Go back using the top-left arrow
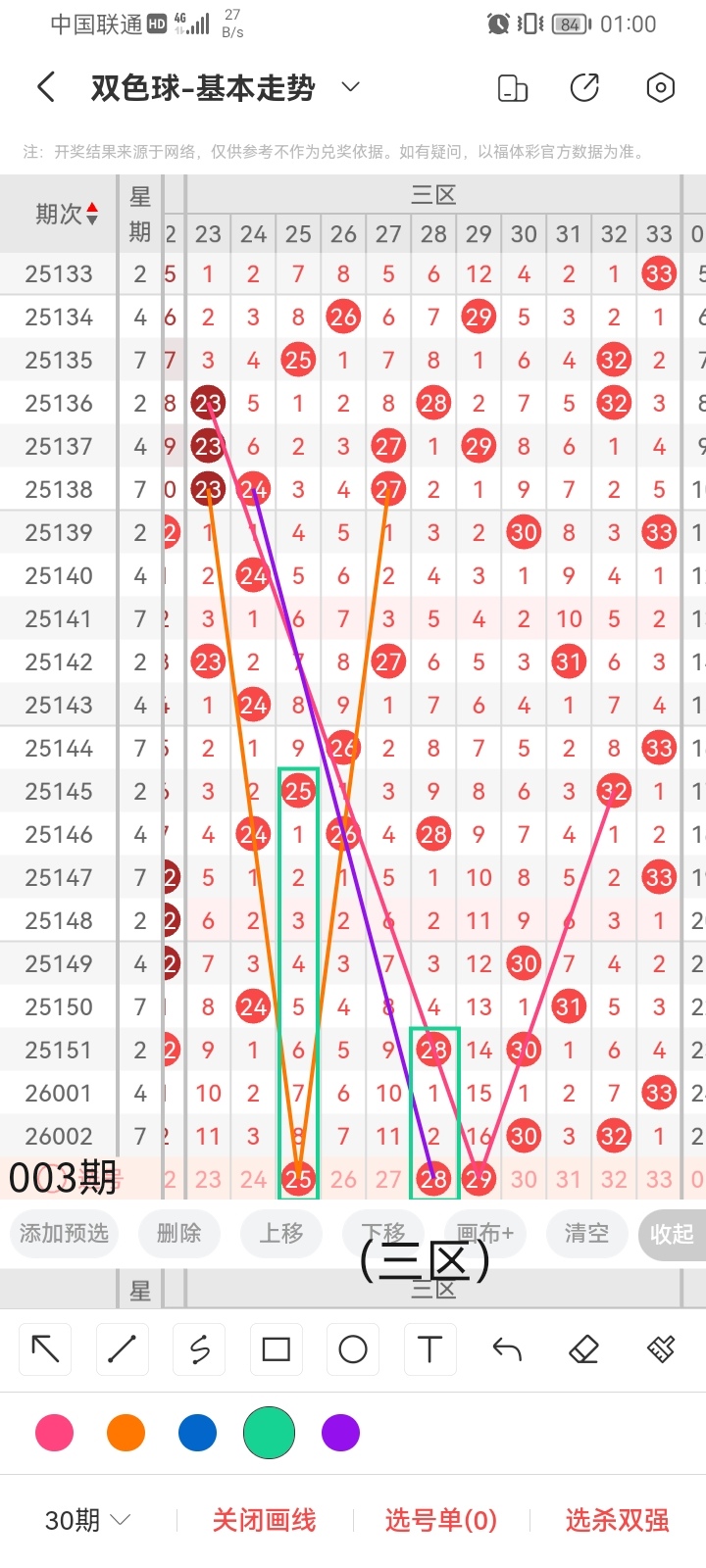This screenshot has width=706, height=1568. [46, 87]
